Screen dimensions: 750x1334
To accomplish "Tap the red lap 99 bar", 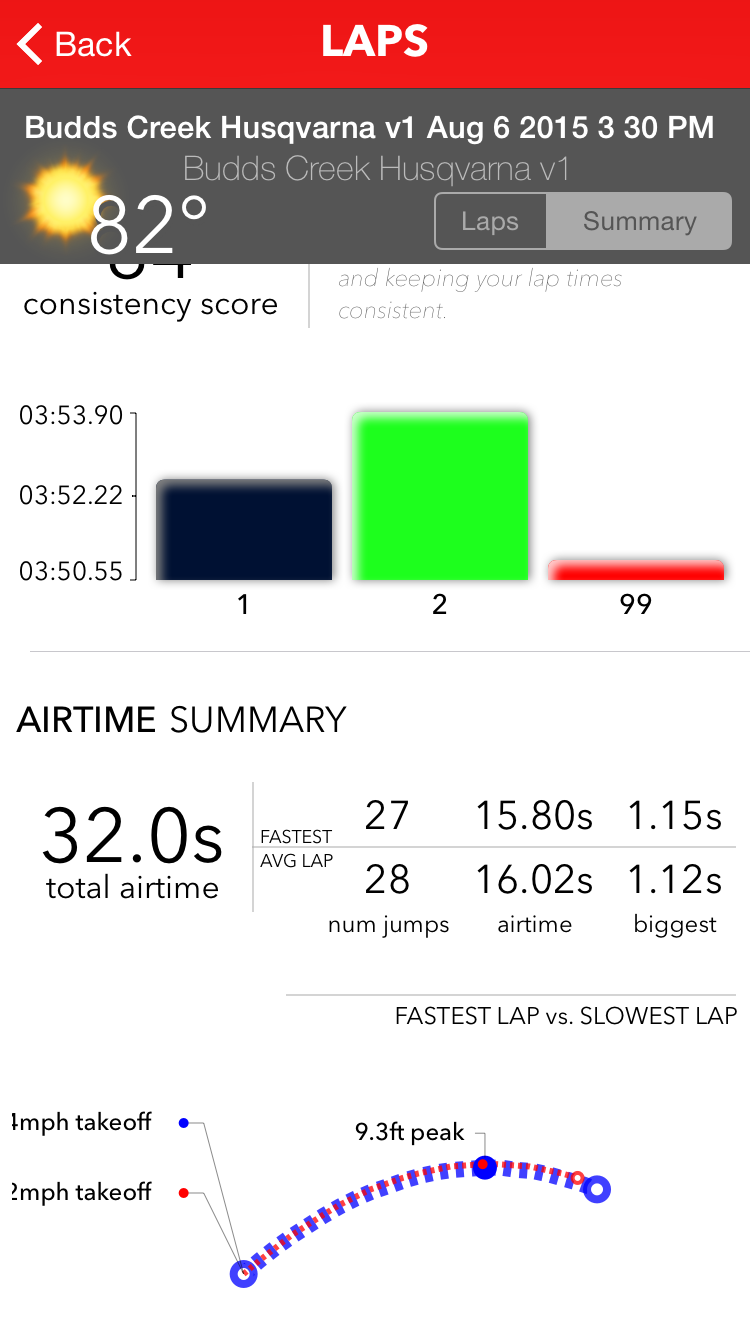I will coord(636,570).
